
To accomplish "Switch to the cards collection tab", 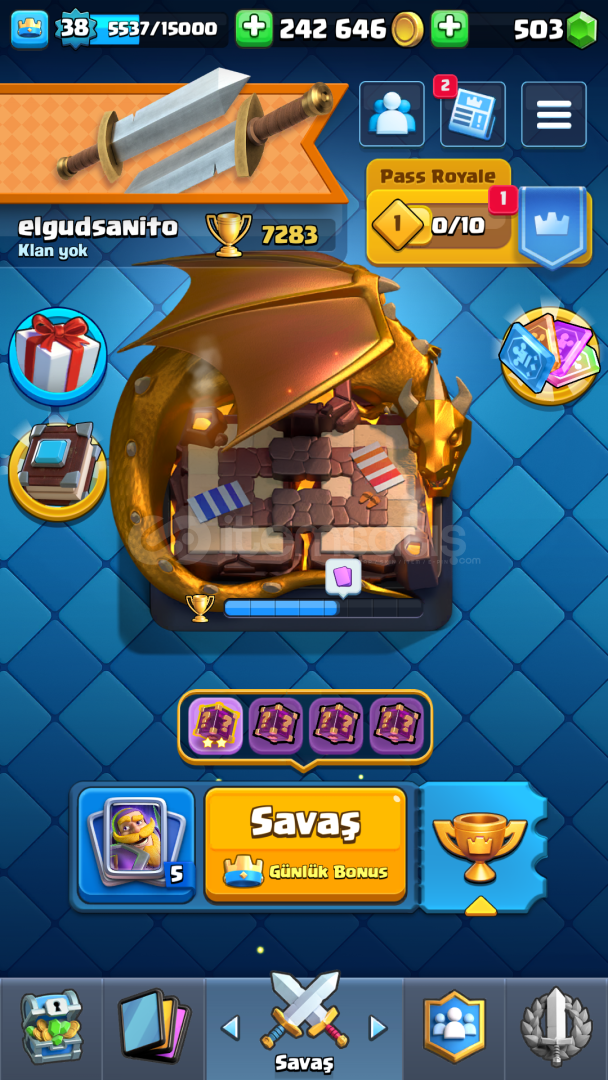I will point(154,1026).
